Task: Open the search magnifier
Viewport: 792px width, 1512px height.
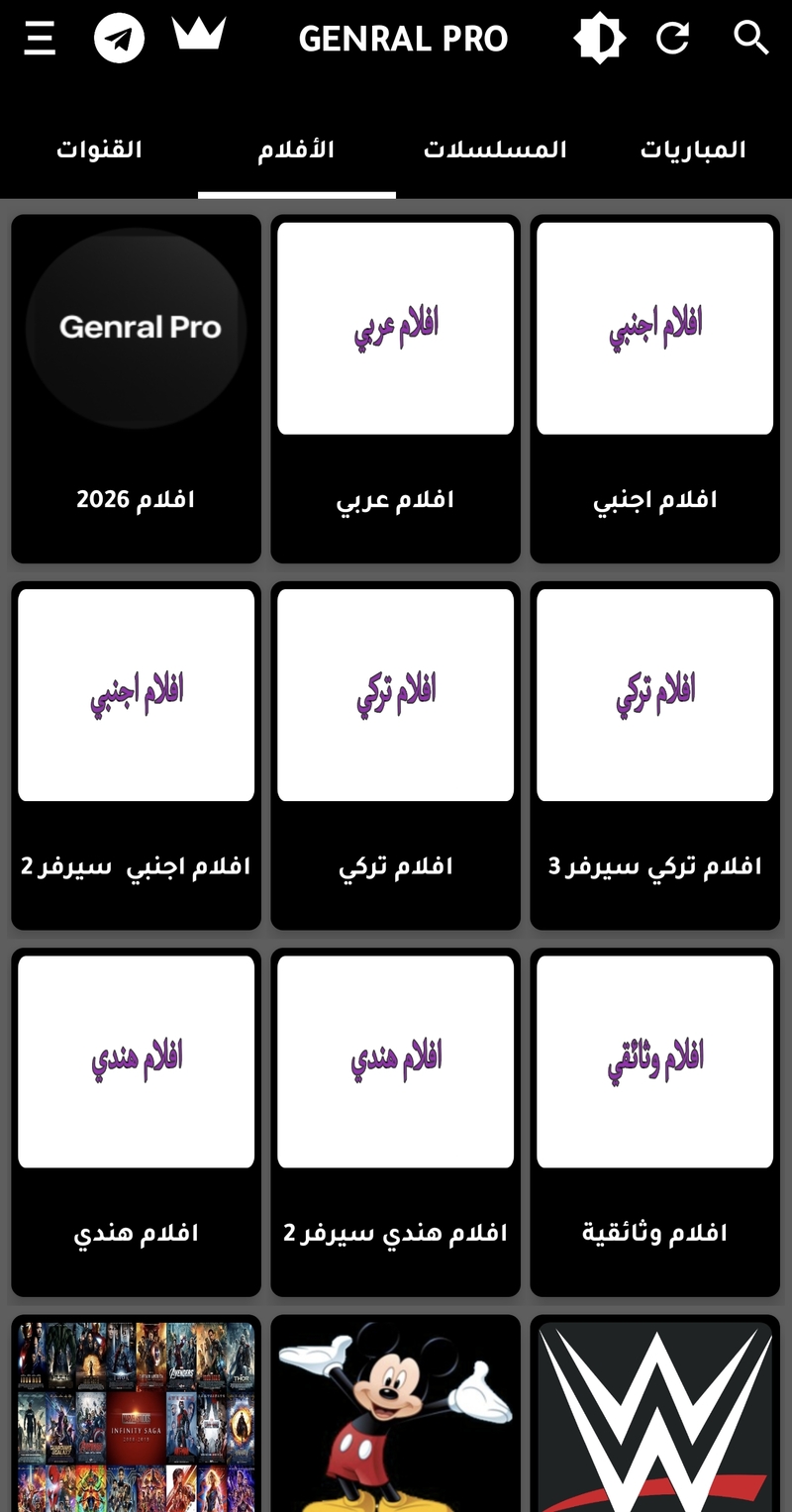Action: 751,39
